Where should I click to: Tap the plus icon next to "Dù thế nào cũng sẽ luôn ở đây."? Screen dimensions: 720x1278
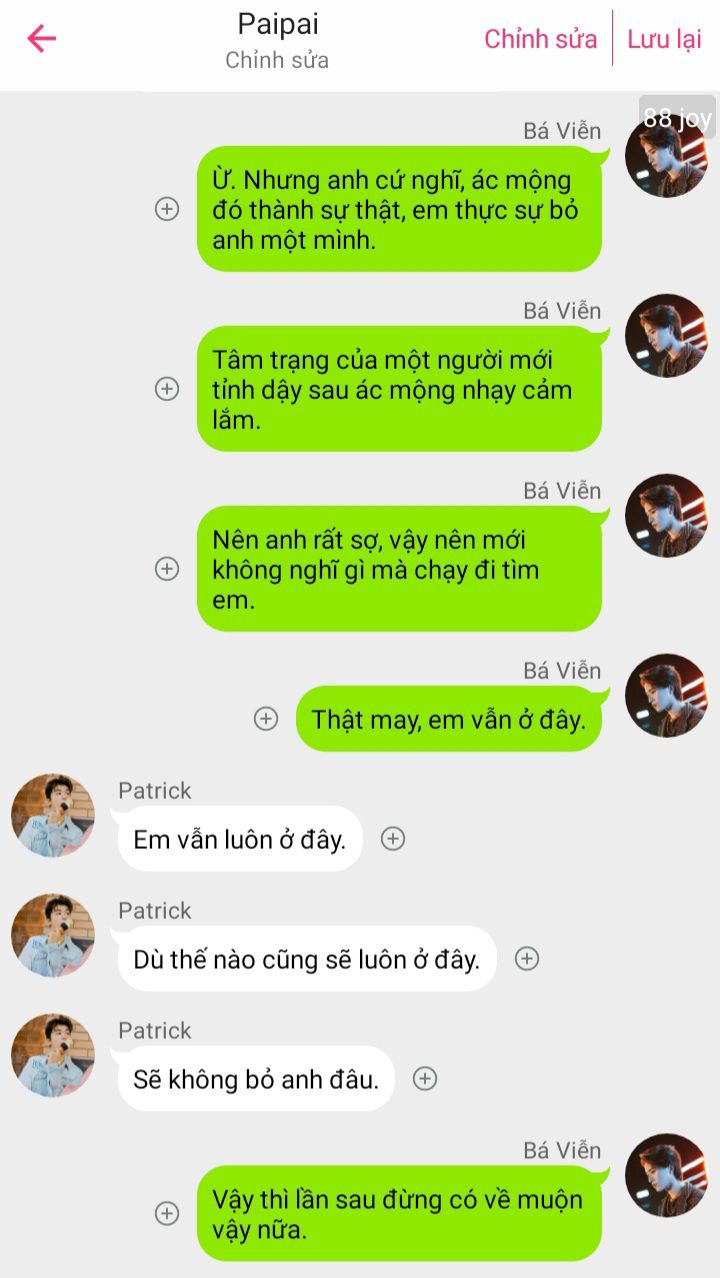tap(527, 959)
